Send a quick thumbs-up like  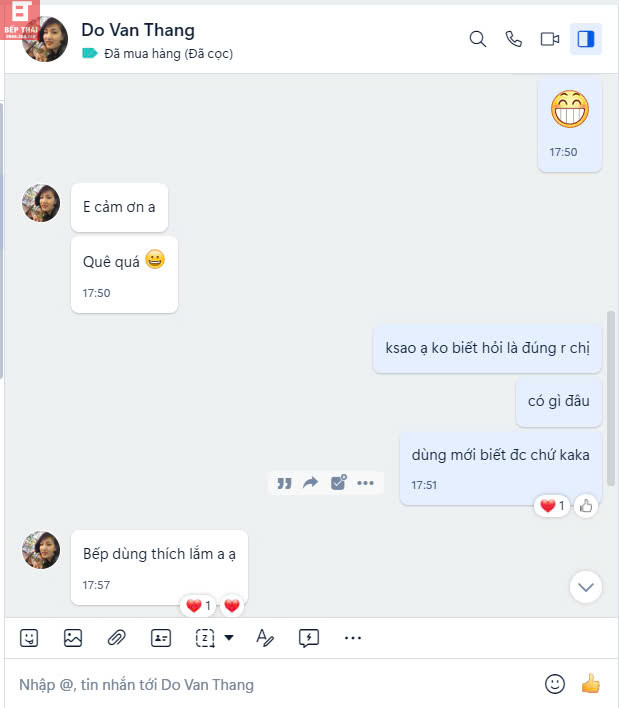click(590, 684)
